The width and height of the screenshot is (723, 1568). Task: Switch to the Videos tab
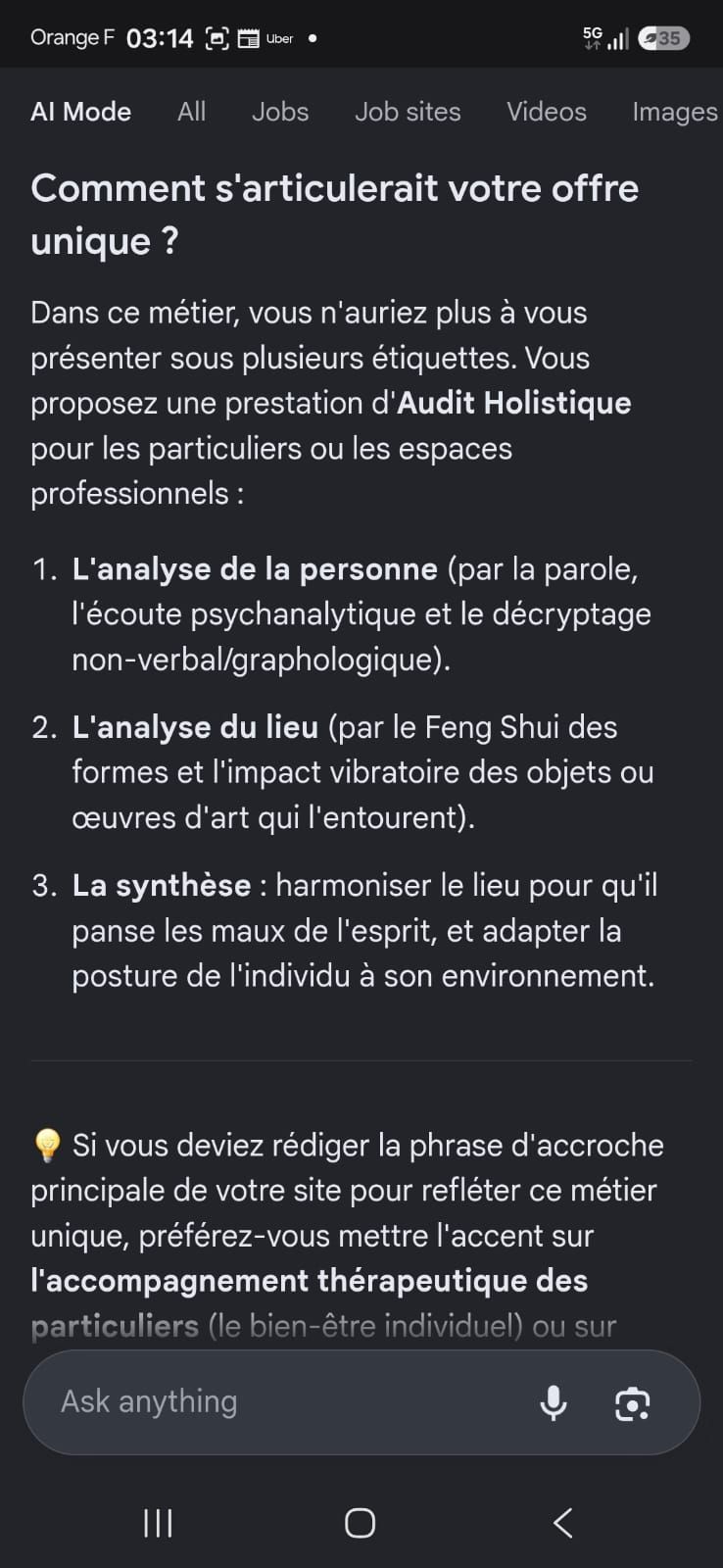coord(547,112)
